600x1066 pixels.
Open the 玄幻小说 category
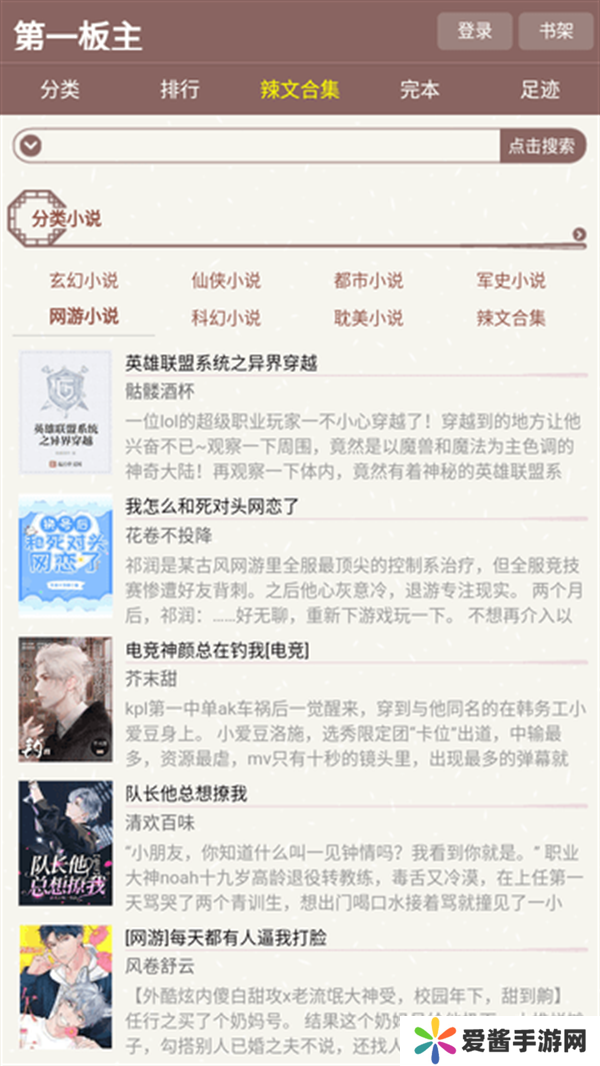coord(84,281)
